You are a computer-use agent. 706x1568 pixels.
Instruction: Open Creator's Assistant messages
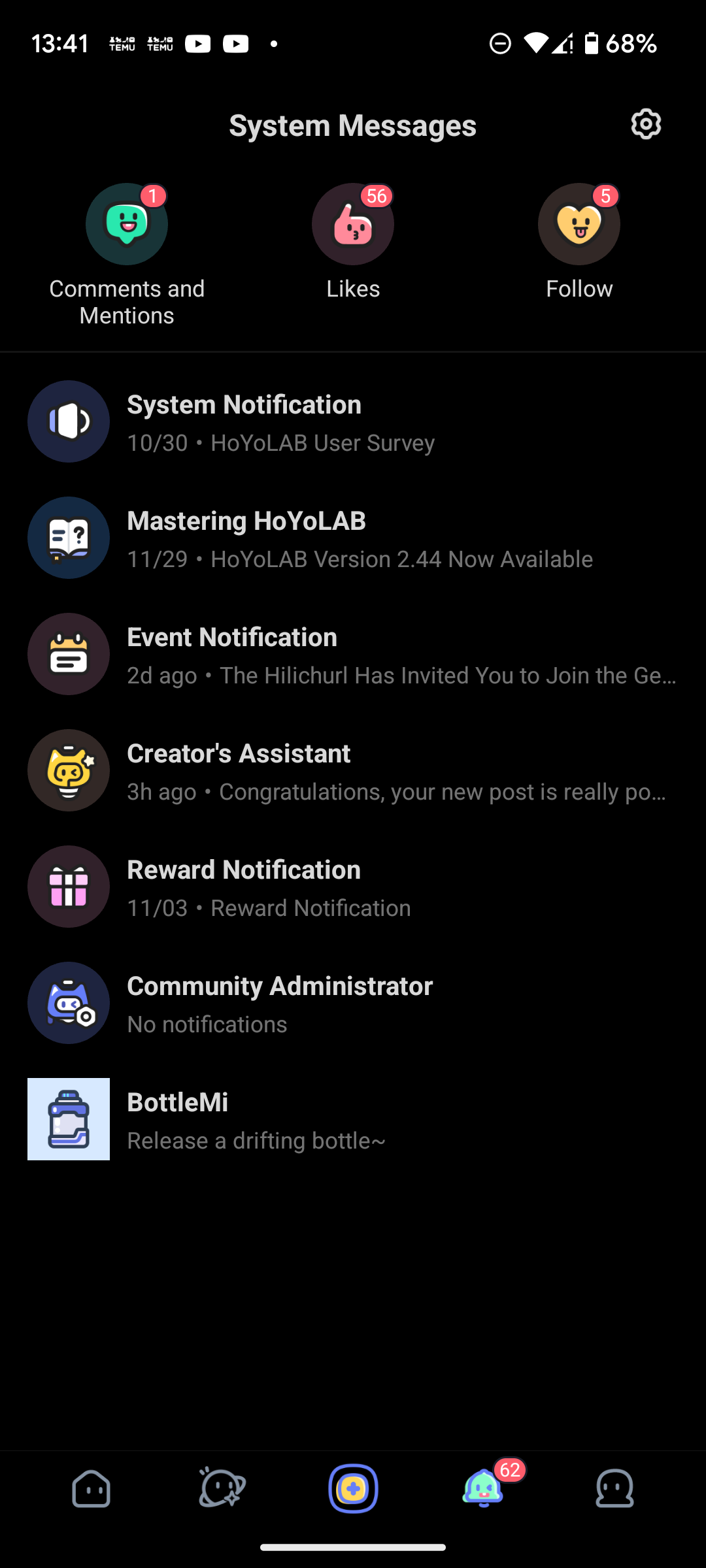[x=353, y=771]
